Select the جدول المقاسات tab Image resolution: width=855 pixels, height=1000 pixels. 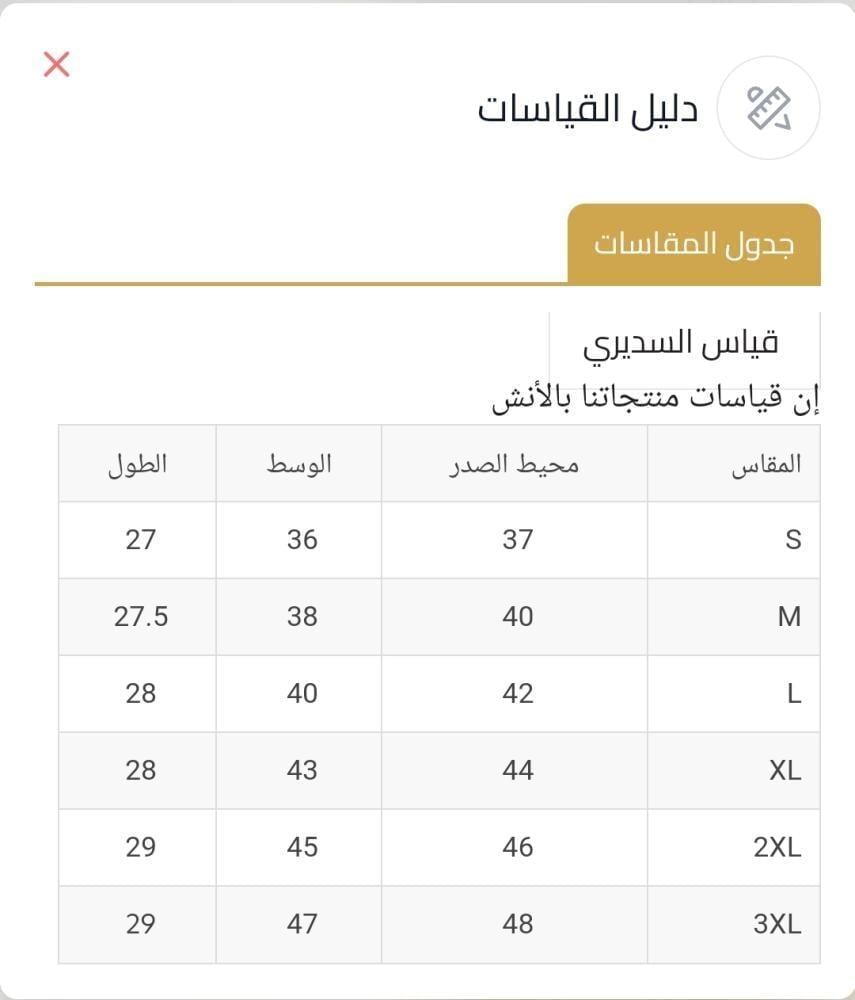pyautogui.click(x=694, y=244)
